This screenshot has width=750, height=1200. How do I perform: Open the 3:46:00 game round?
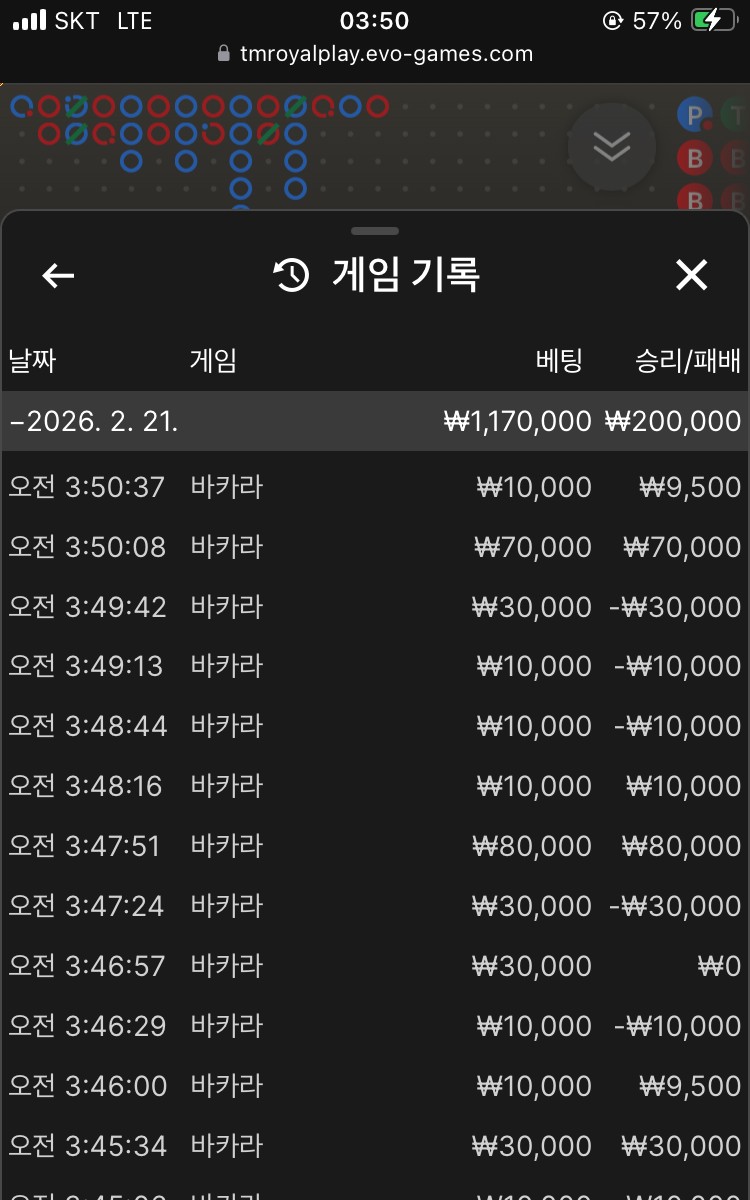374,1086
